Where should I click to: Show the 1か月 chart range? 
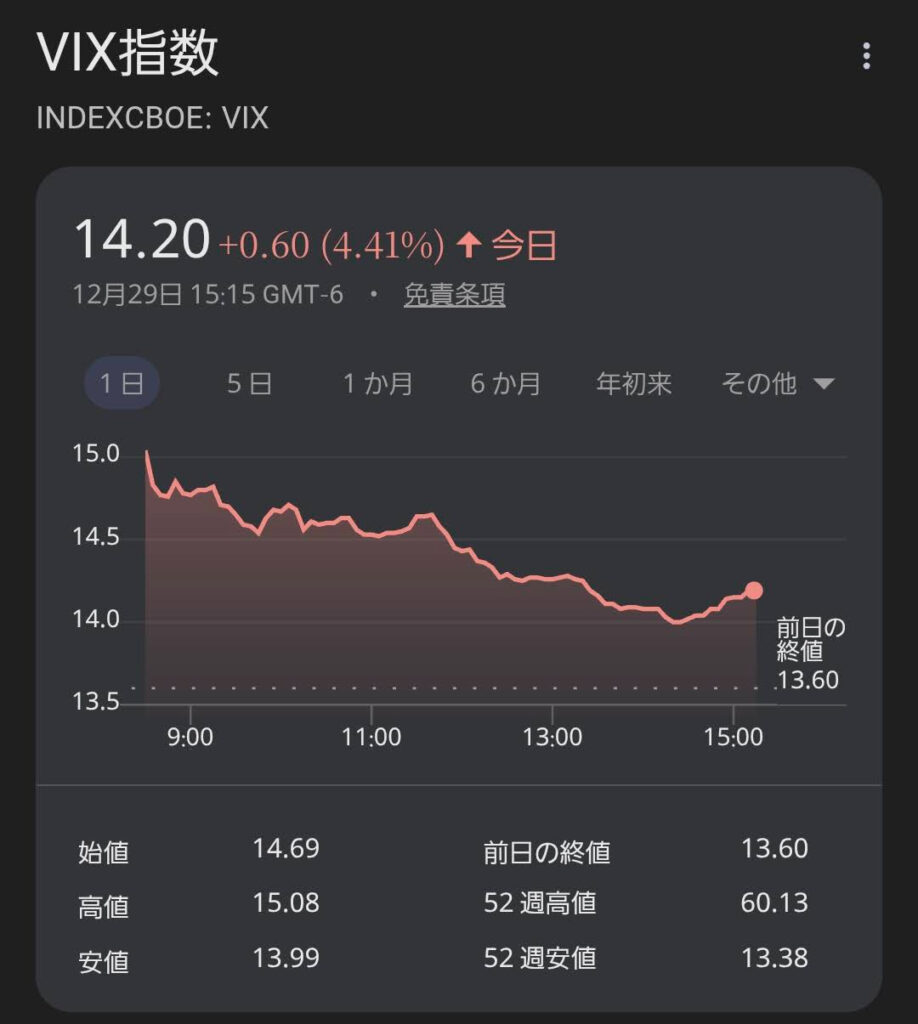378,383
